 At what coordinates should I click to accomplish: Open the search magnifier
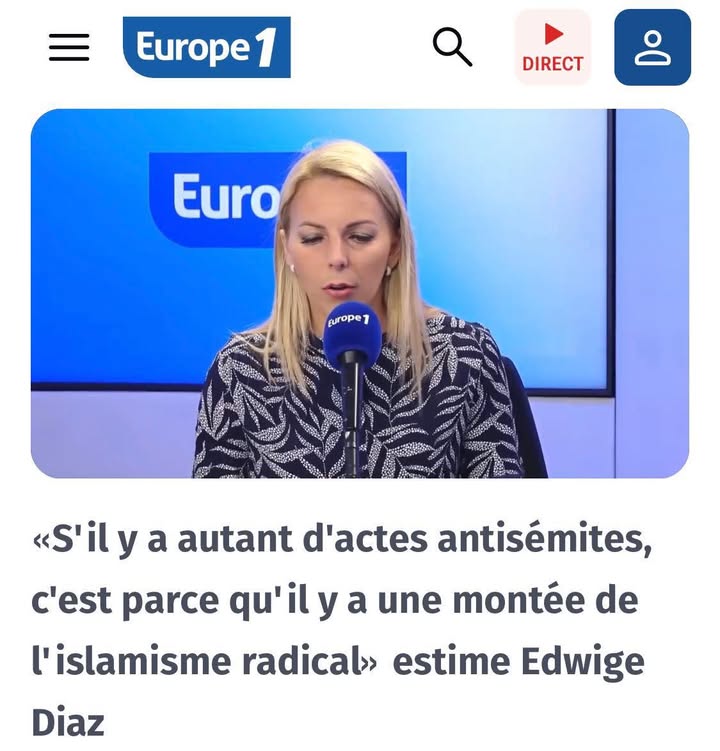(x=452, y=47)
